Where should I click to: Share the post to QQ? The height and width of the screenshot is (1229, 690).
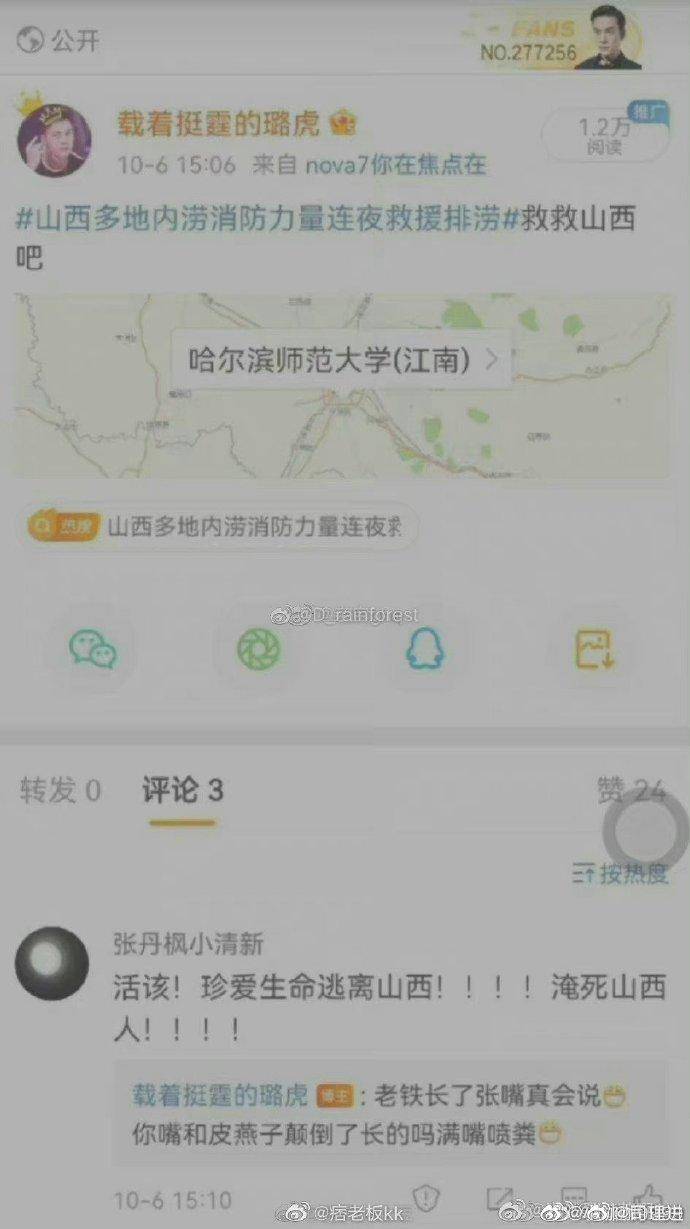coord(424,650)
